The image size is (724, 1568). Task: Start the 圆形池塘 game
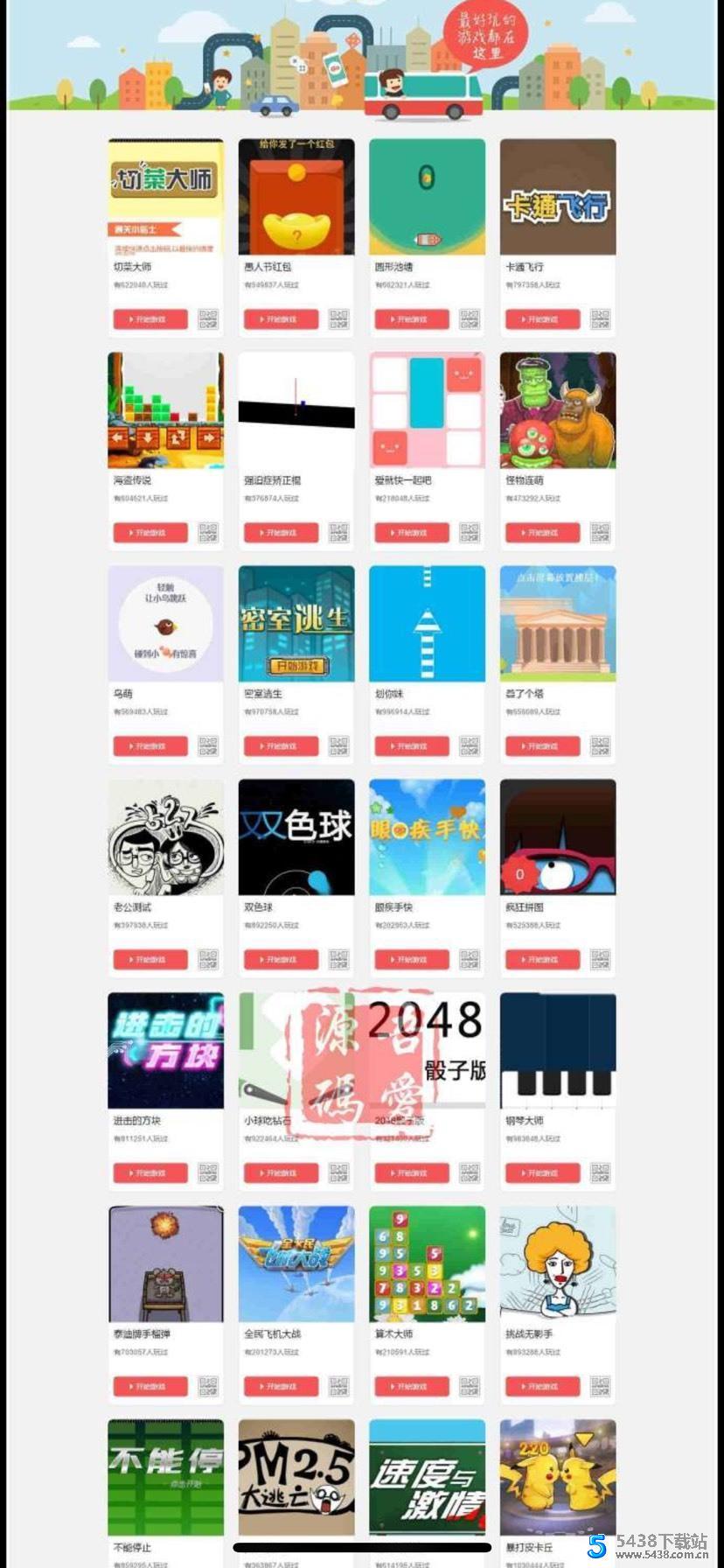click(412, 319)
